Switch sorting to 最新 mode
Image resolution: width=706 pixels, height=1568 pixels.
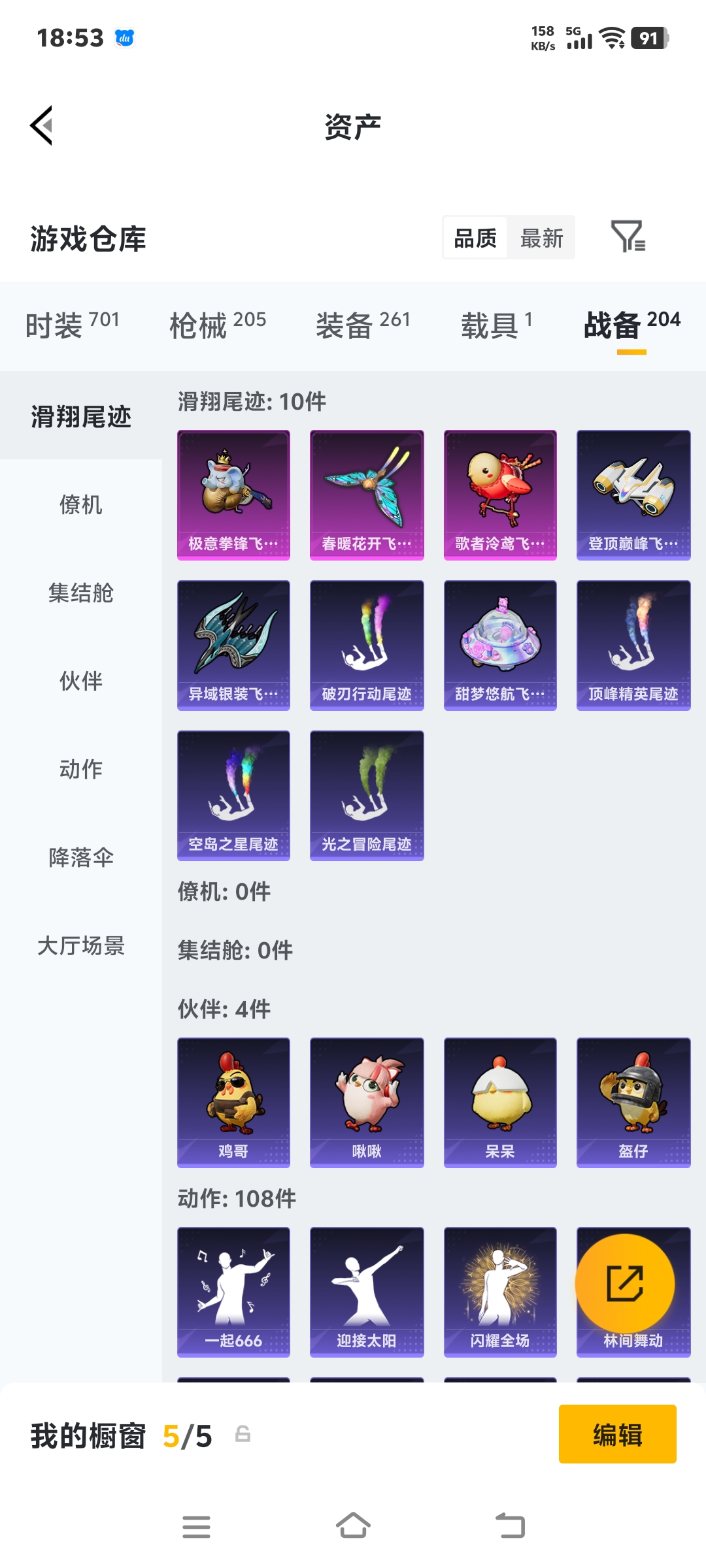(x=542, y=238)
